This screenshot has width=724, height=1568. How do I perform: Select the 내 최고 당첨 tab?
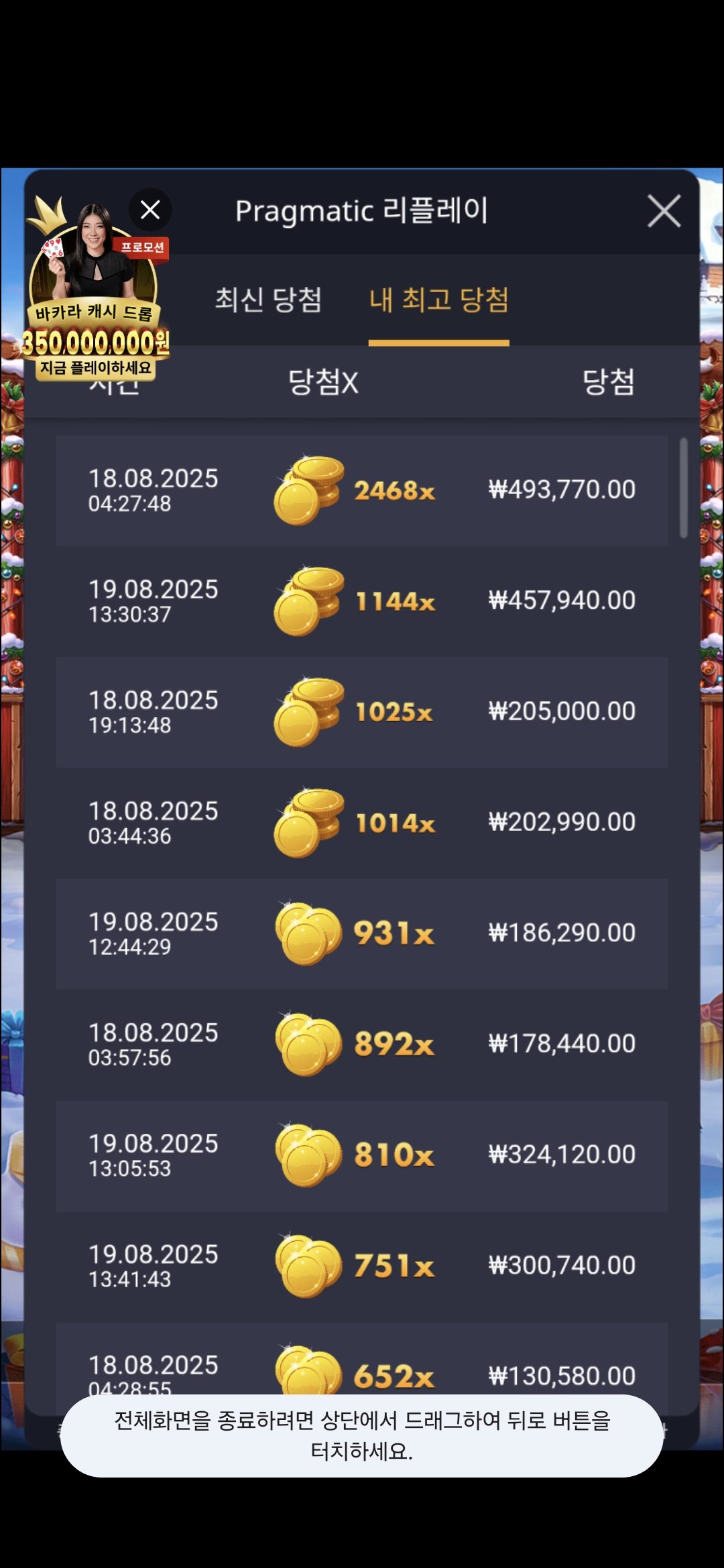(x=439, y=300)
